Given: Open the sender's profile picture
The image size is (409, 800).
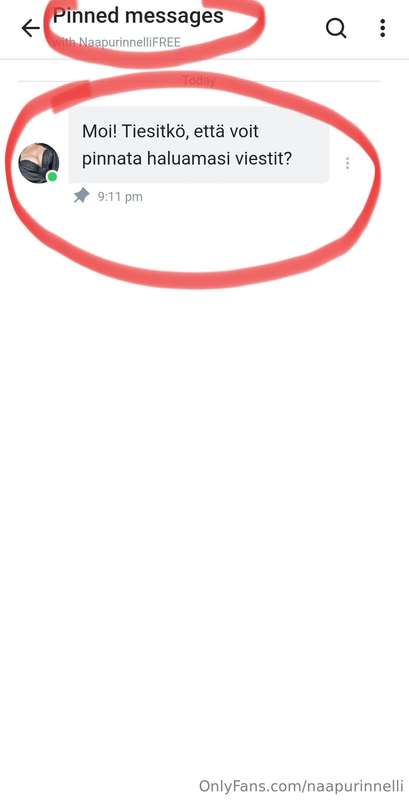Looking at the screenshot, I should tap(38, 163).
